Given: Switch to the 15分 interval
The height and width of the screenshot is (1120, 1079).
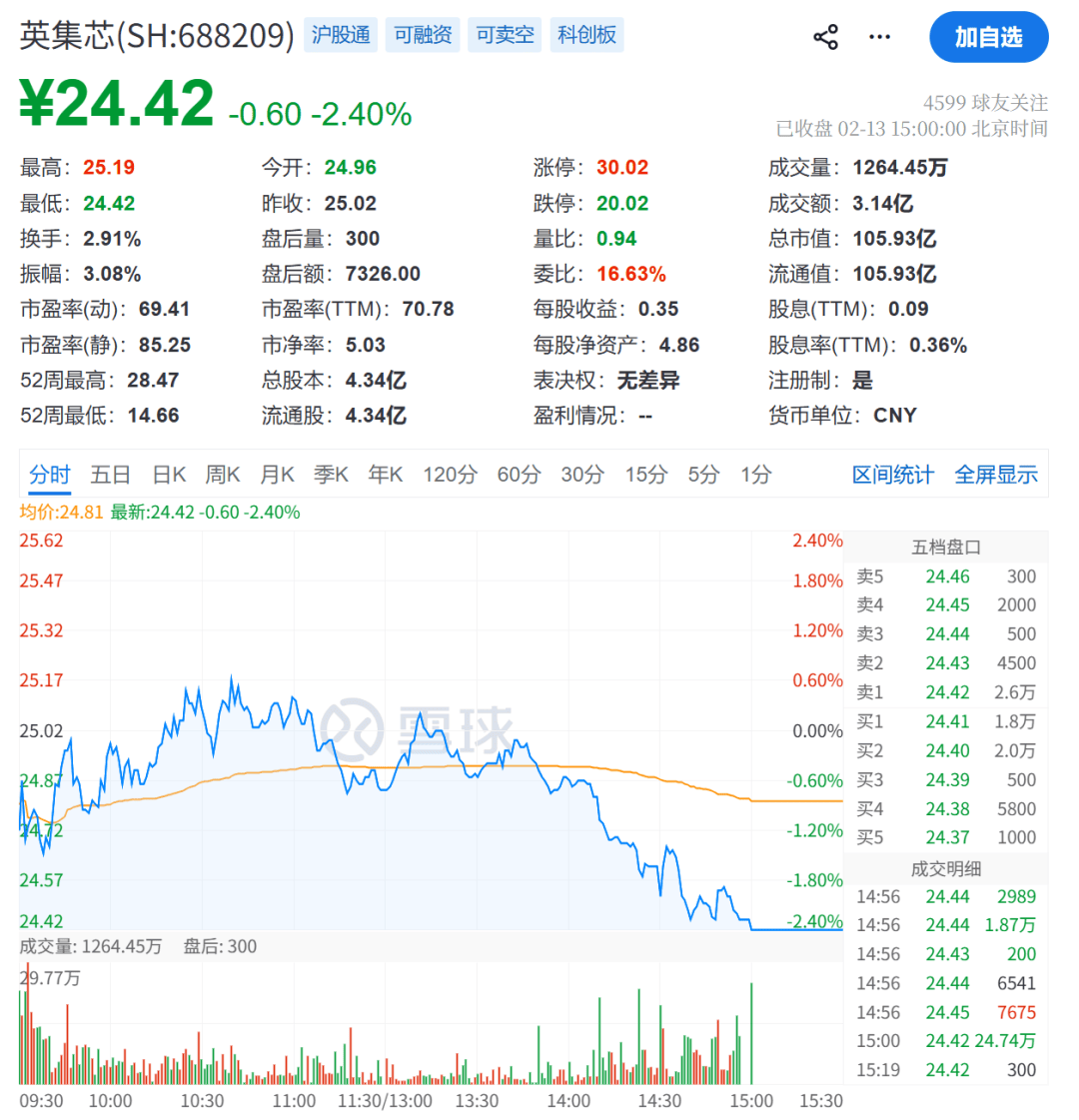Looking at the screenshot, I should point(645,475).
